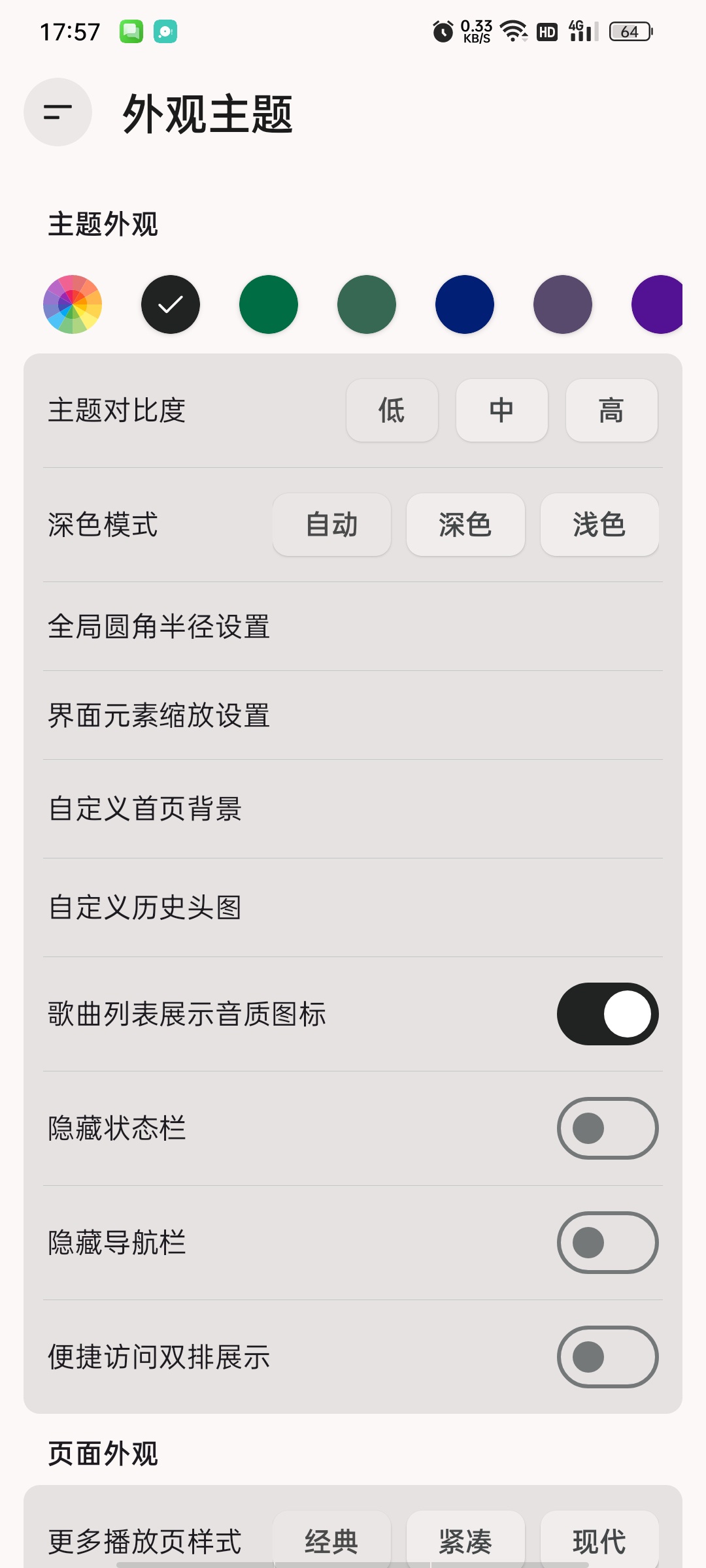Screen dimensions: 706x1568
Task: Select the muted purple-gray theme color
Action: (x=563, y=304)
